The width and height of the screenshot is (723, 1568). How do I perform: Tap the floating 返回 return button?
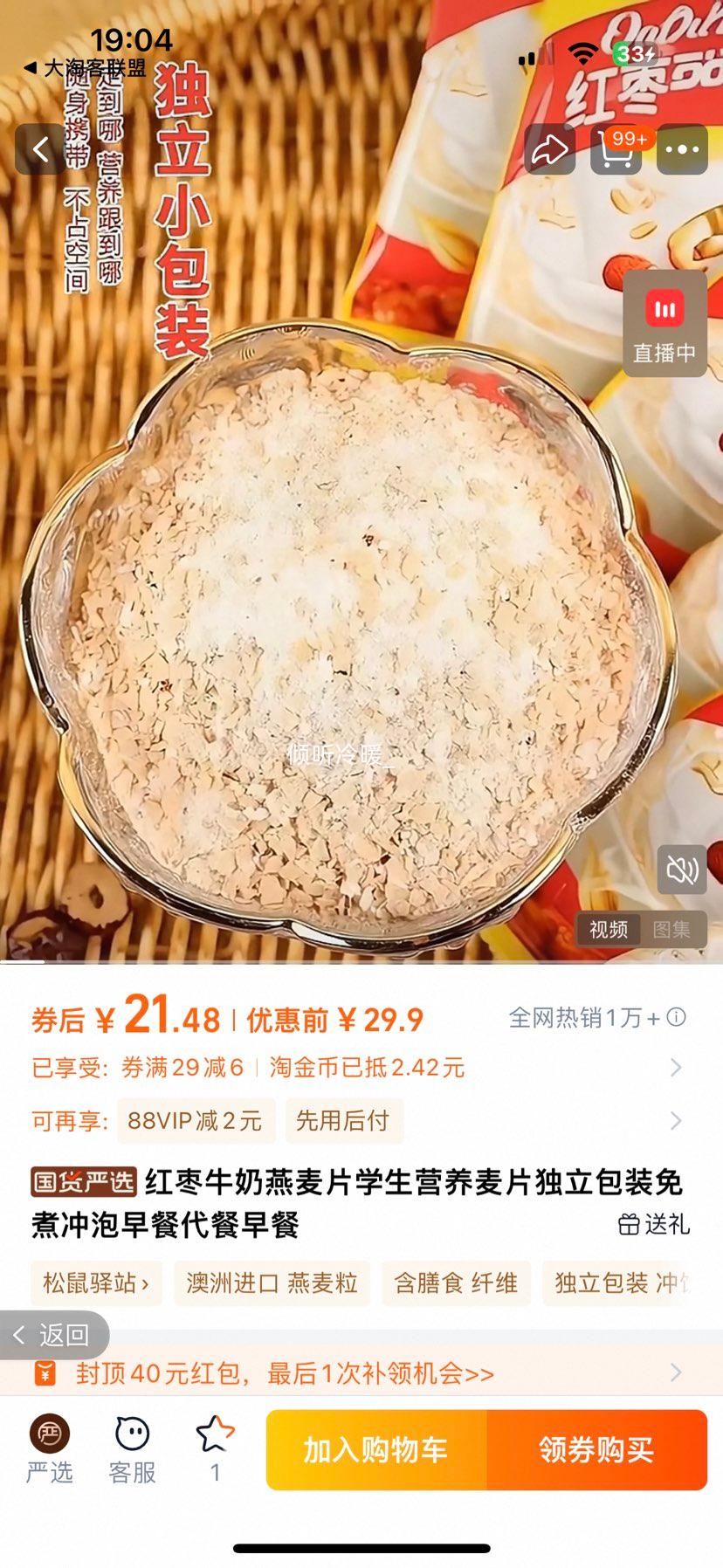click(53, 1335)
